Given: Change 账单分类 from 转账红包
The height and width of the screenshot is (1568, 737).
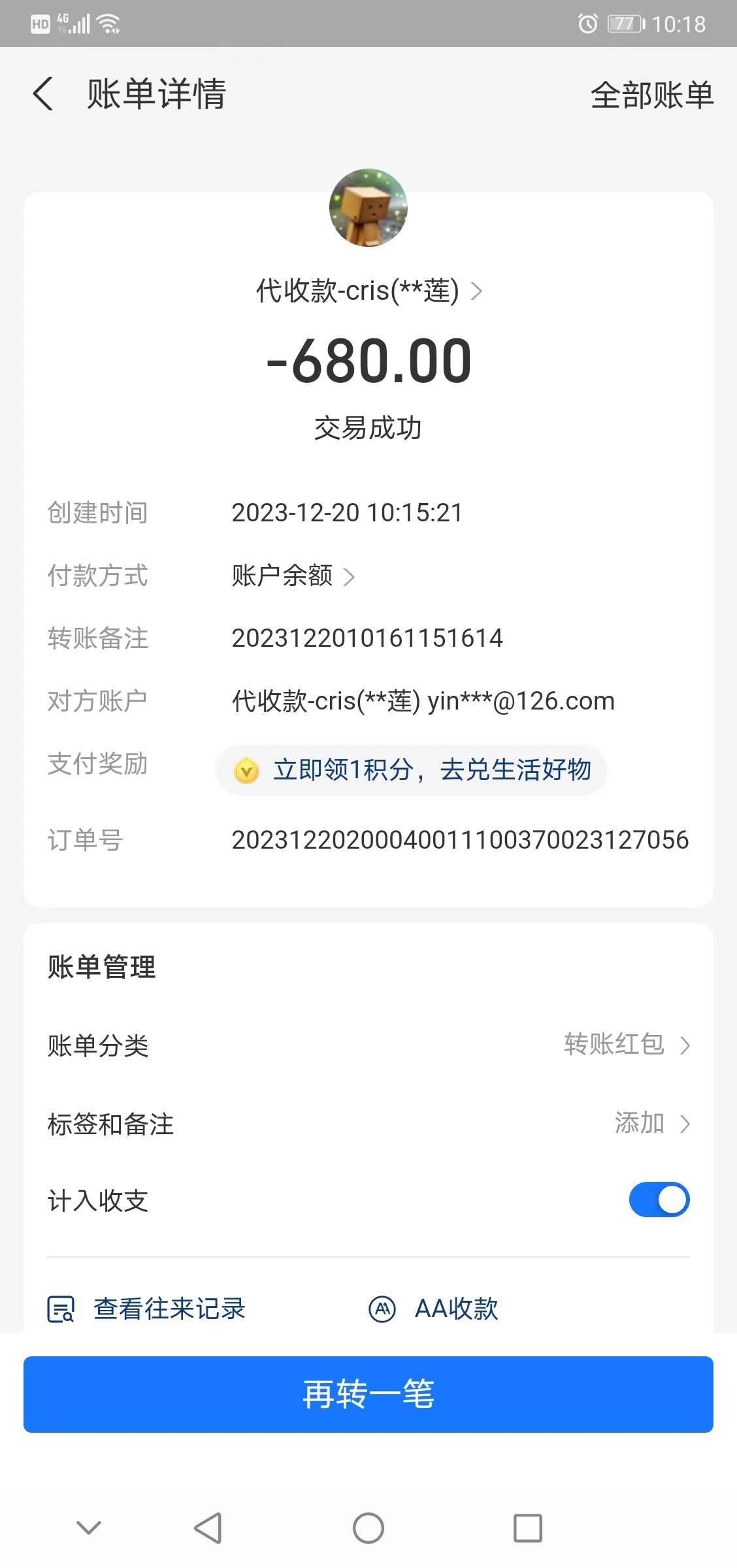Looking at the screenshot, I should point(626,1045).
